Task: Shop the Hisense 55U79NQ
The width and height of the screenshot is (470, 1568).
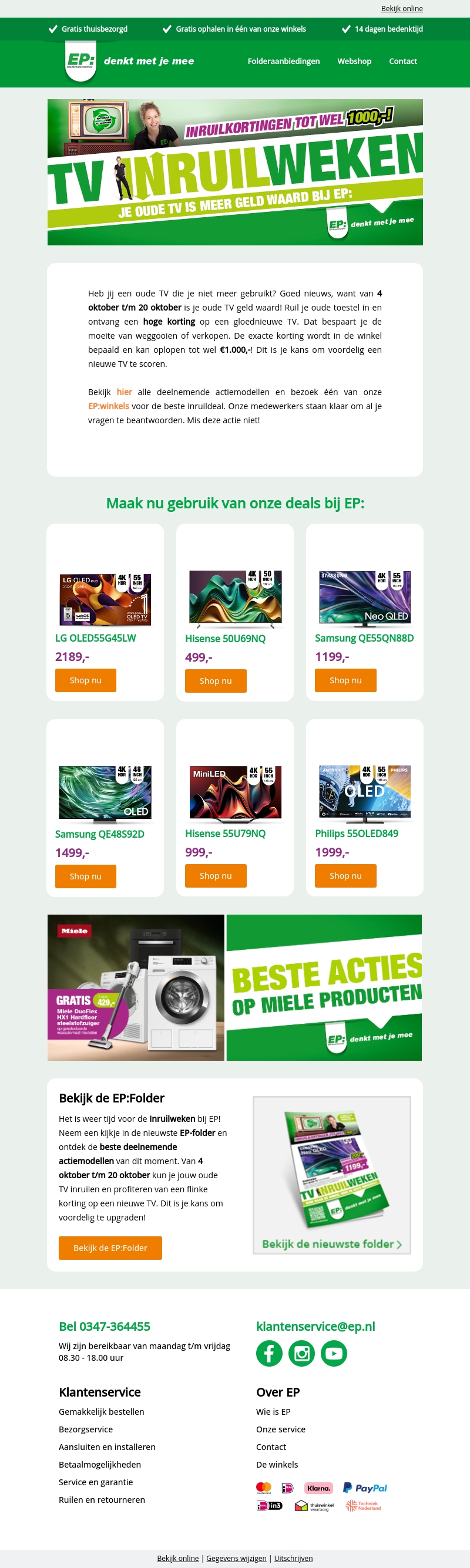Action: pyautogui.click(x=216, y=875)
